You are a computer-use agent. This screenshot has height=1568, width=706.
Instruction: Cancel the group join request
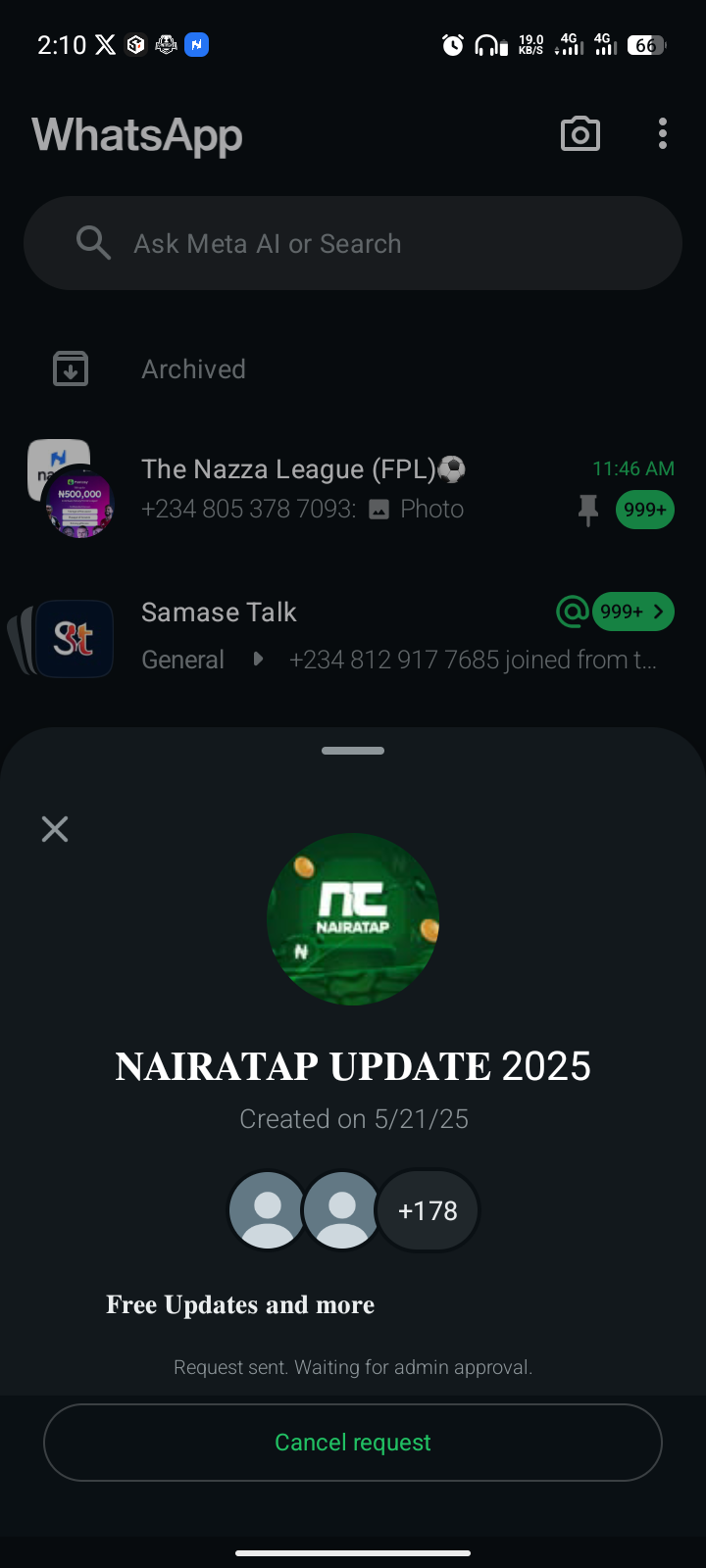click(353, 1443)
